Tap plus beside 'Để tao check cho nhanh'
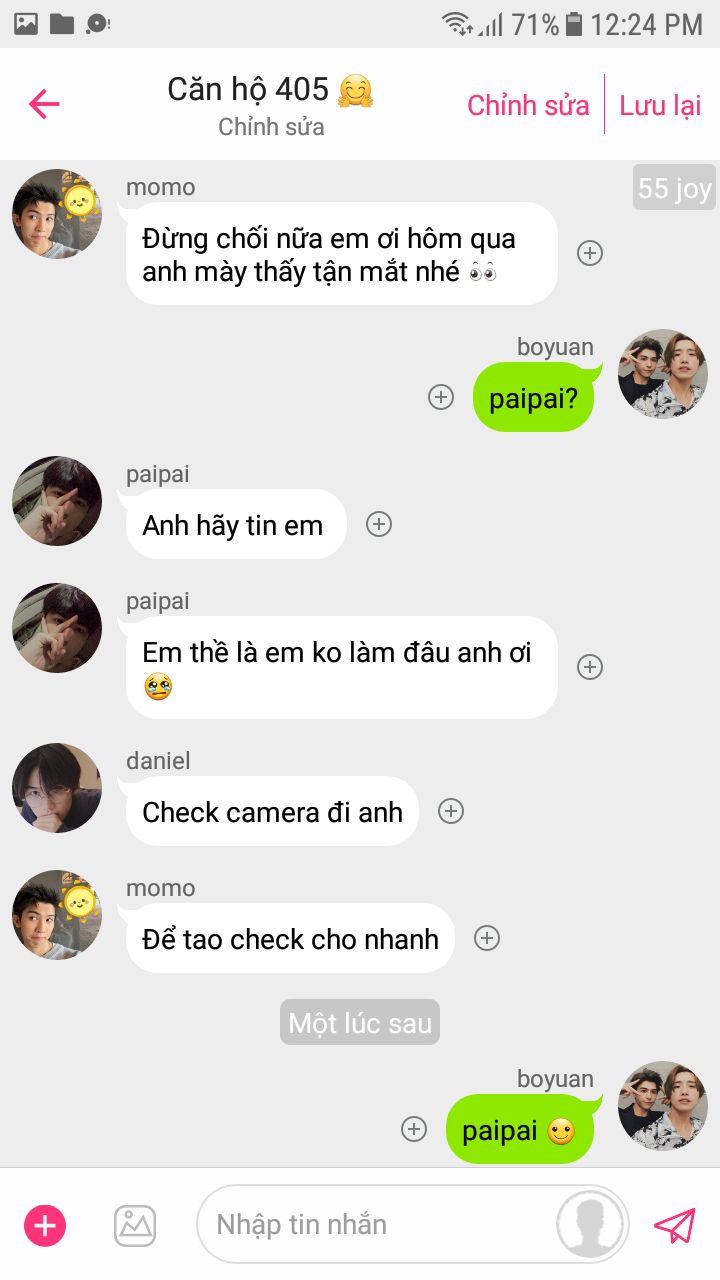Screen dimensions: 720x1280 tap(487, 938)
